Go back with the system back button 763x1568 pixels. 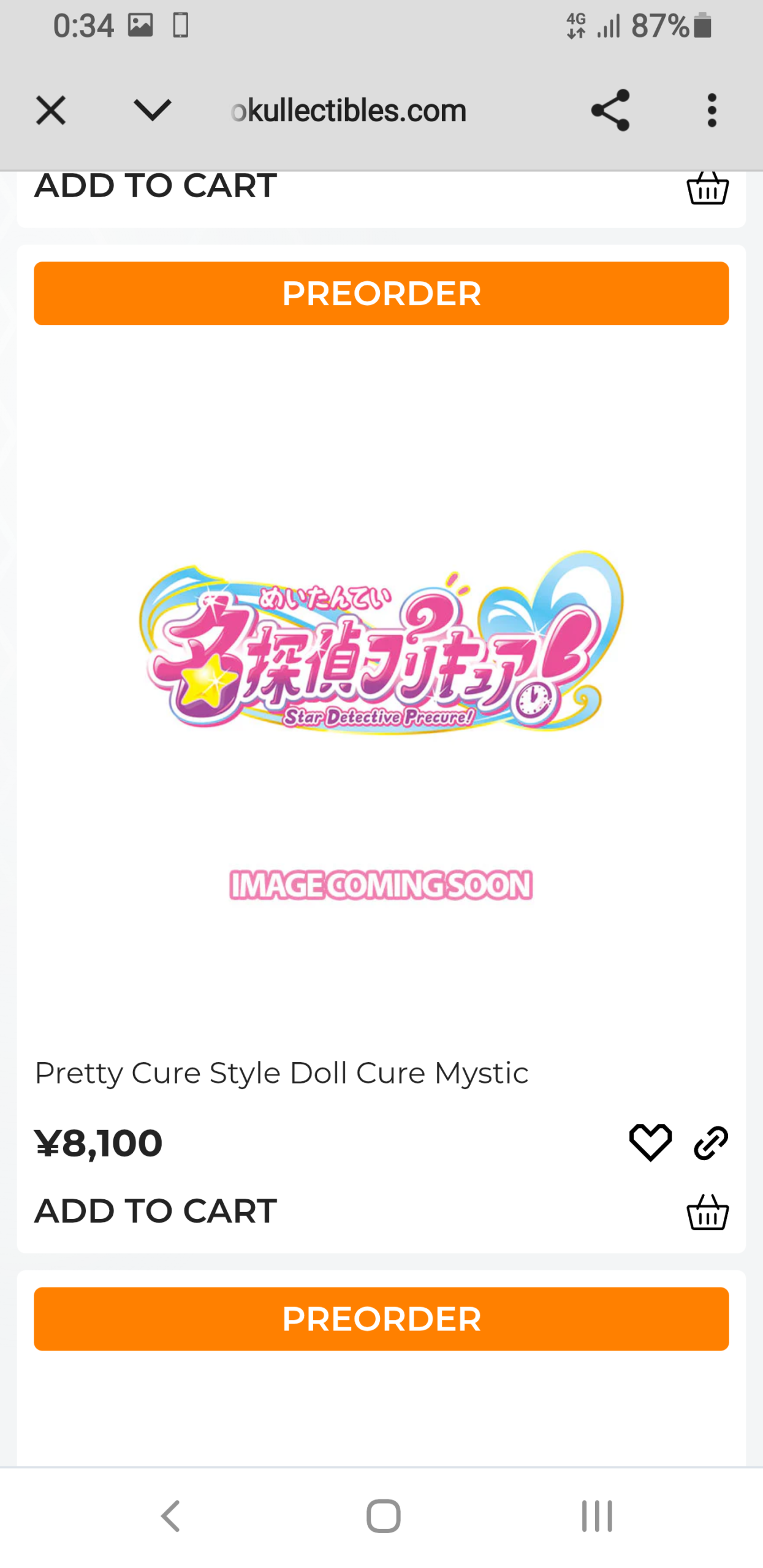(170, 1517)
